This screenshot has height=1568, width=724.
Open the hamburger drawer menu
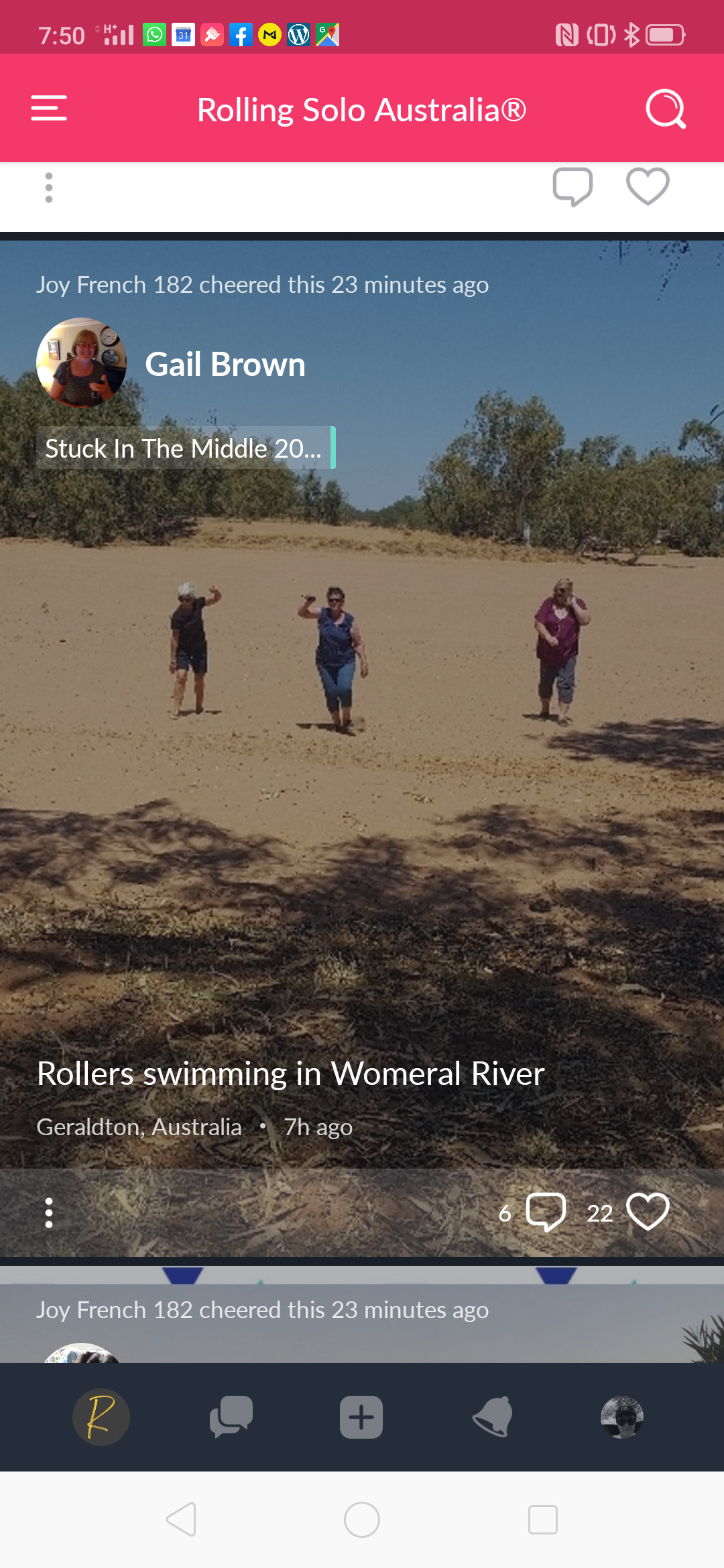point(49,108)
